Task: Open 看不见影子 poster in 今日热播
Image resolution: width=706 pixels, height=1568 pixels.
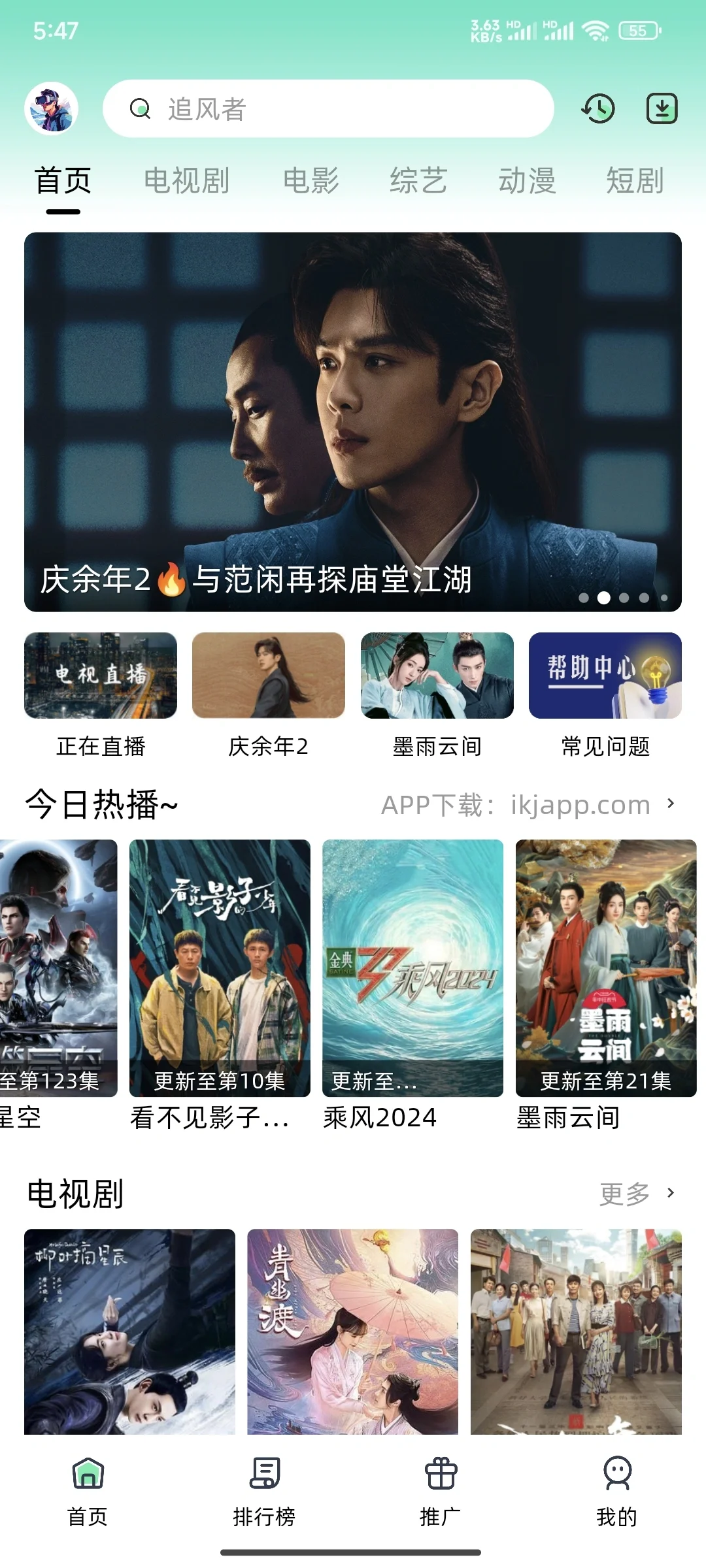Action: point(220,967)
